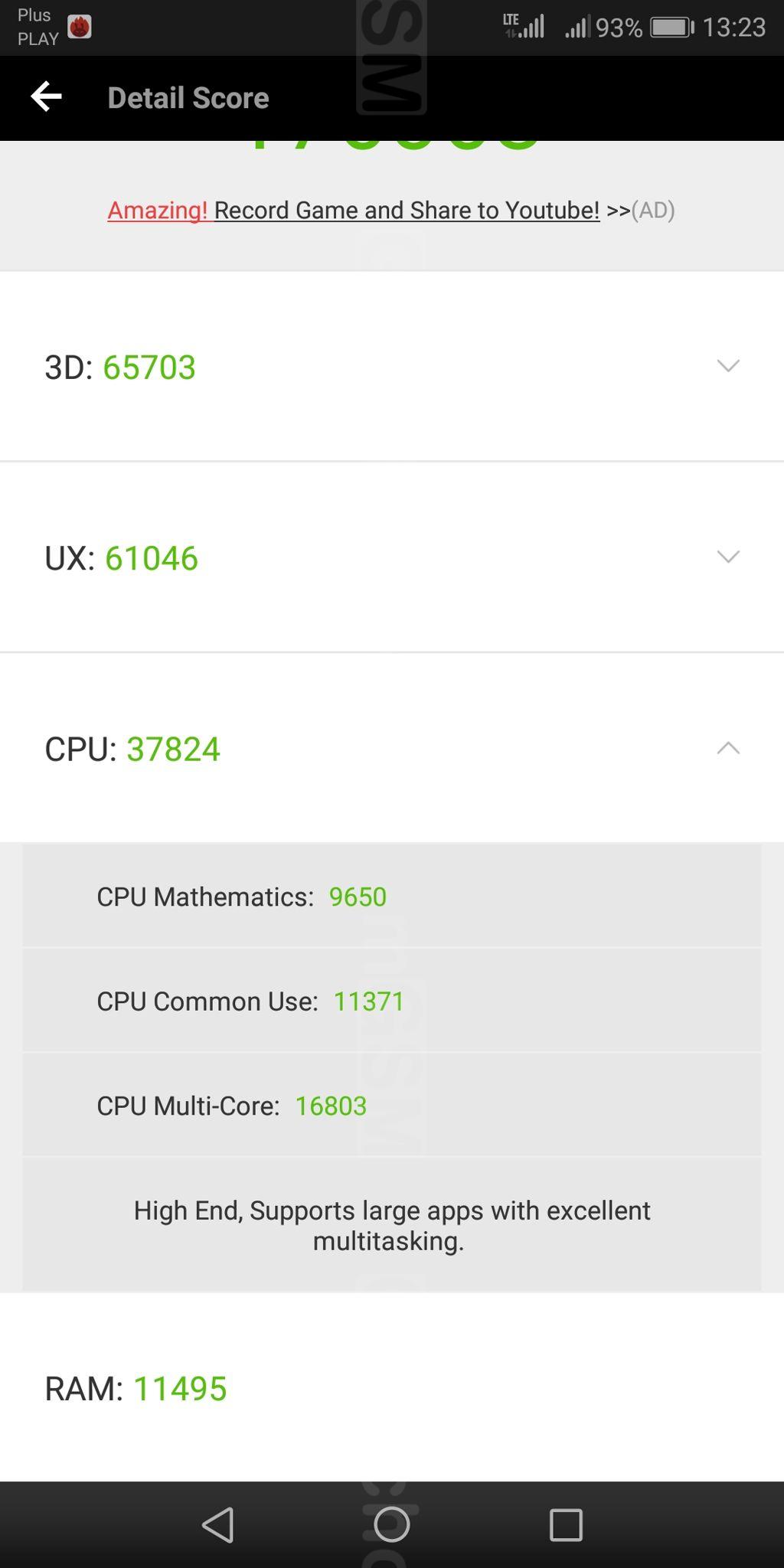Open the Record Game and Share ad link

click(391, 210)
